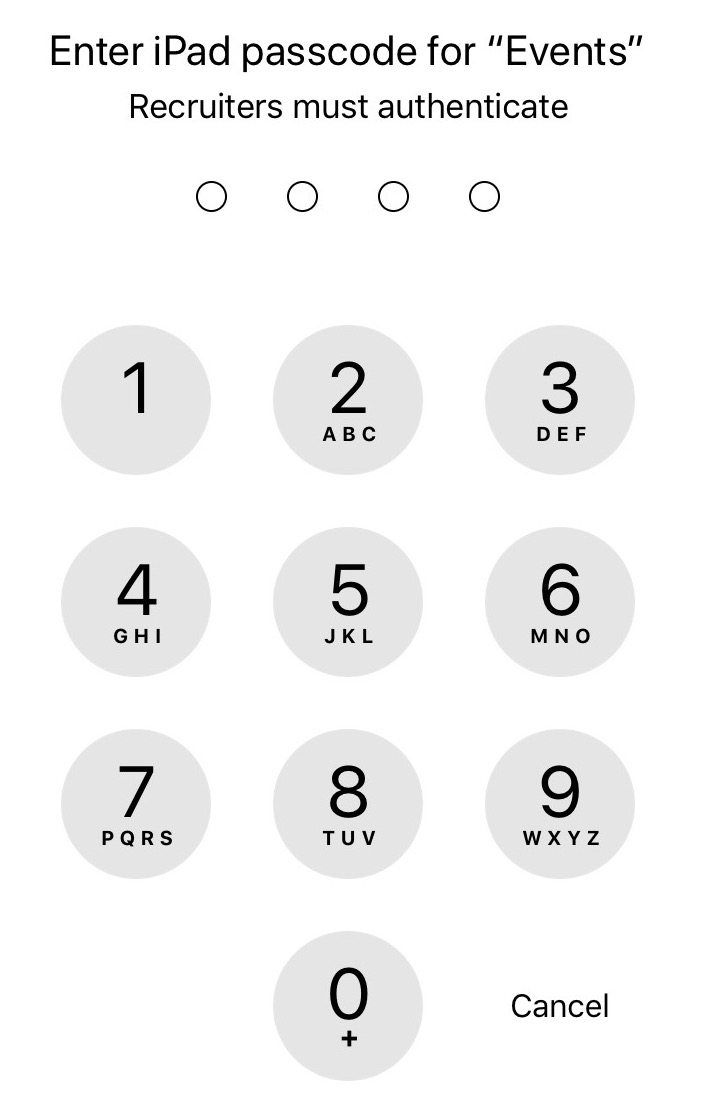
Task: Tap the number 1 key
Action: pos(136,400)
